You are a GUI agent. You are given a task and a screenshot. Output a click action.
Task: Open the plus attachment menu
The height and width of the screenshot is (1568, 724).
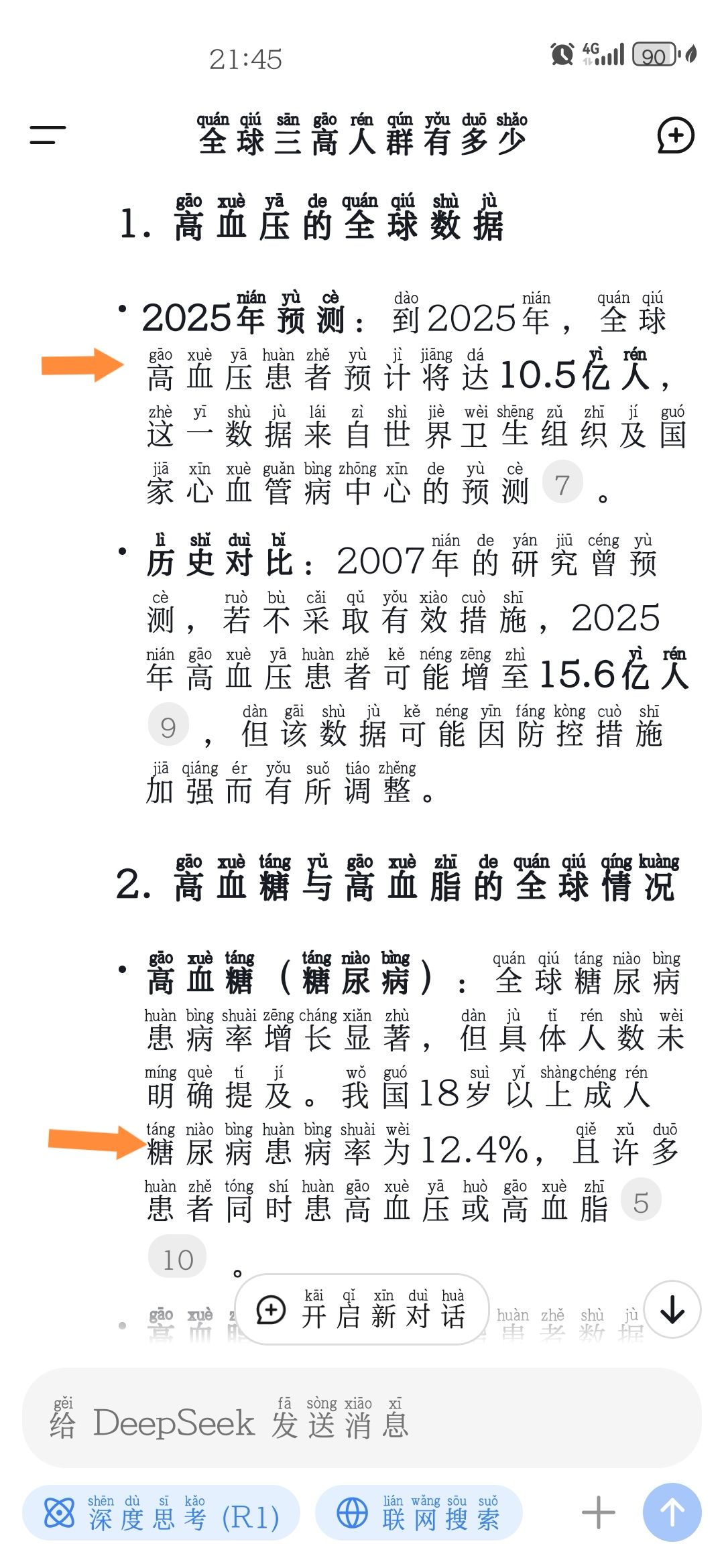pyautogui.click(x=598, y=1513)
